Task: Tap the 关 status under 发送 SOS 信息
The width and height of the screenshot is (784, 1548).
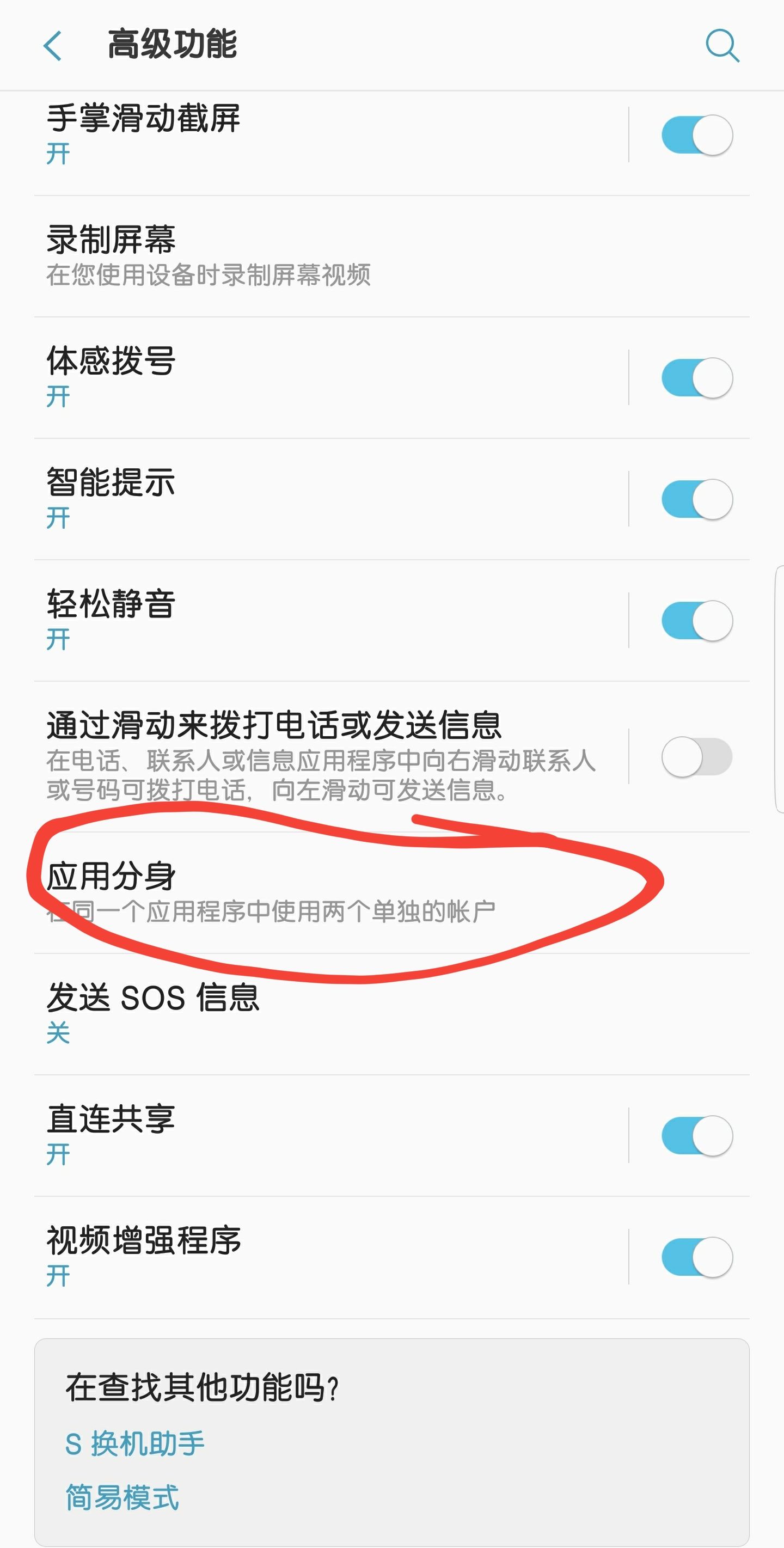Action: tap(59, 1034)
